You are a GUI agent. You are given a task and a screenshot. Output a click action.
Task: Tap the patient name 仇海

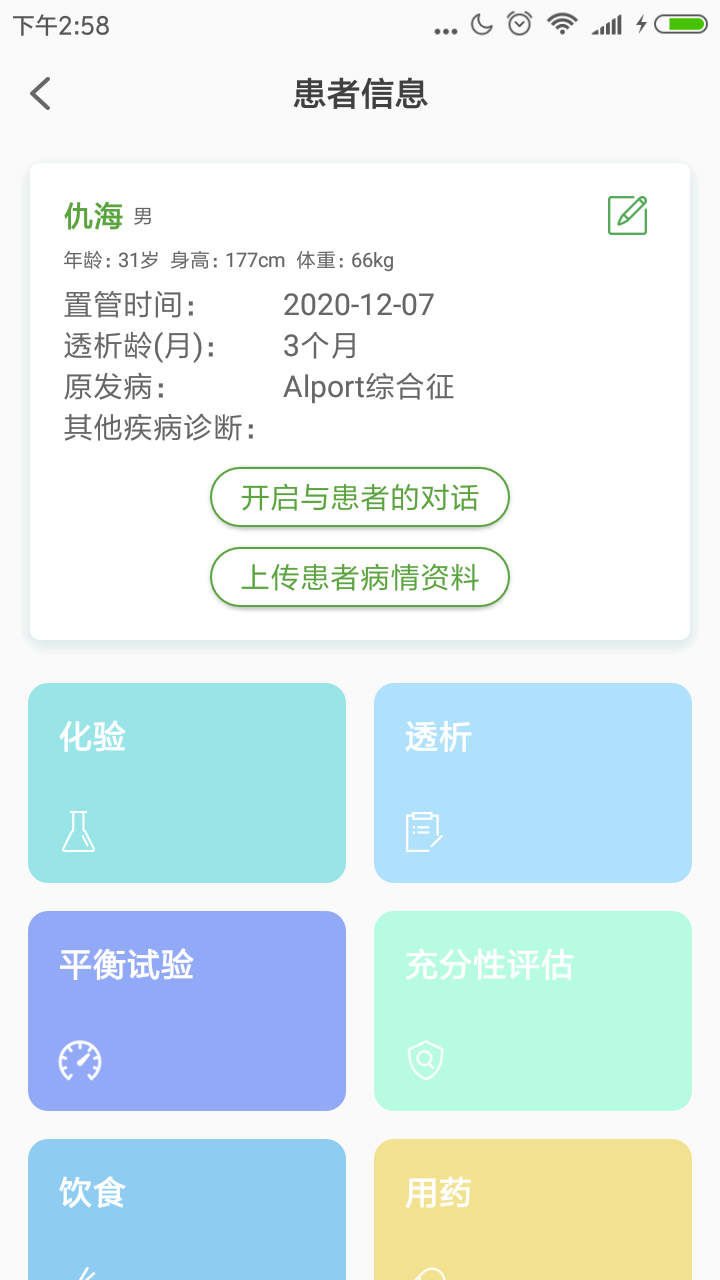91,215
